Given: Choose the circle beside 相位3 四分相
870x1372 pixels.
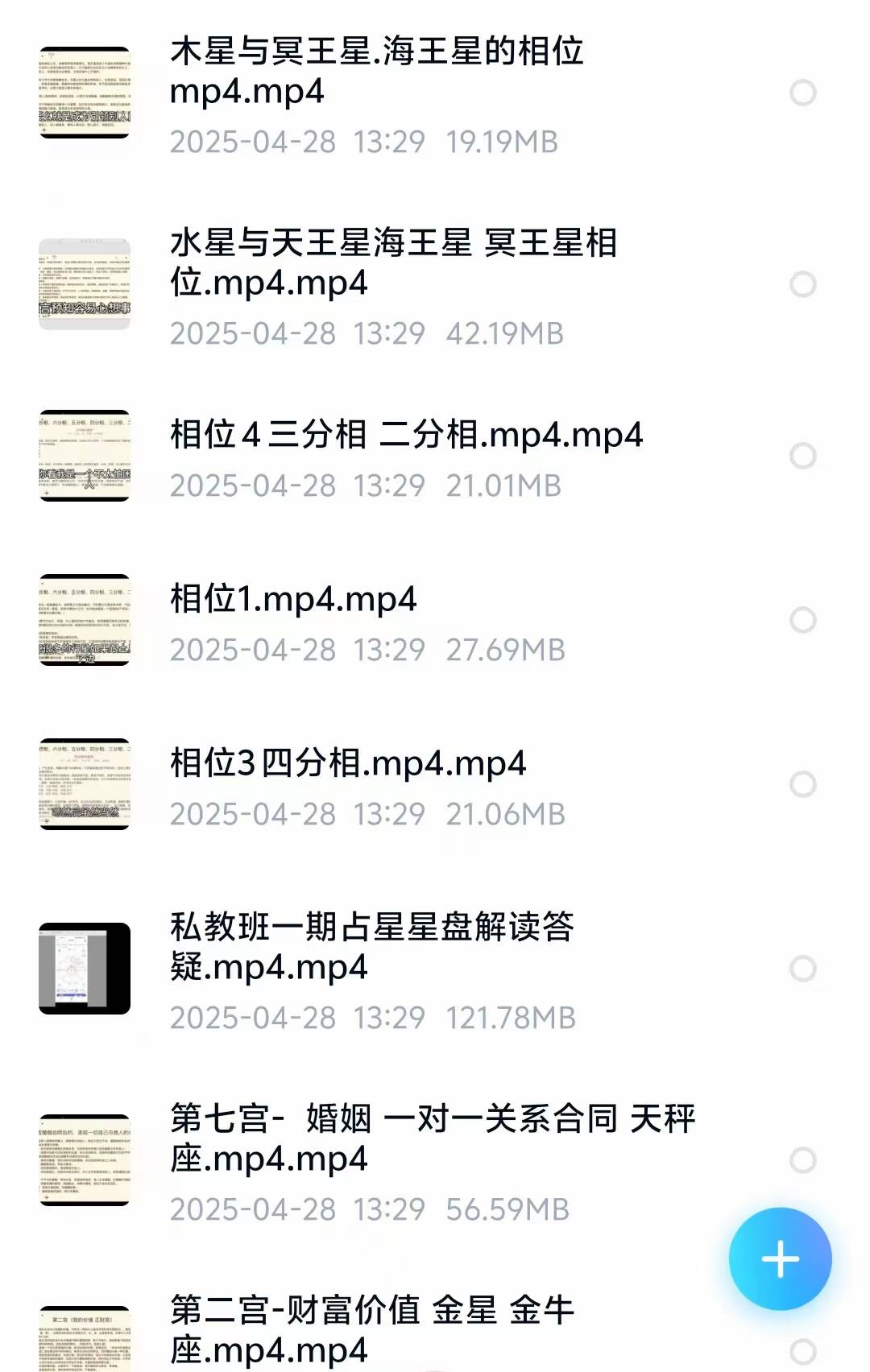Looking at the screenshot, I should [802, 784].
